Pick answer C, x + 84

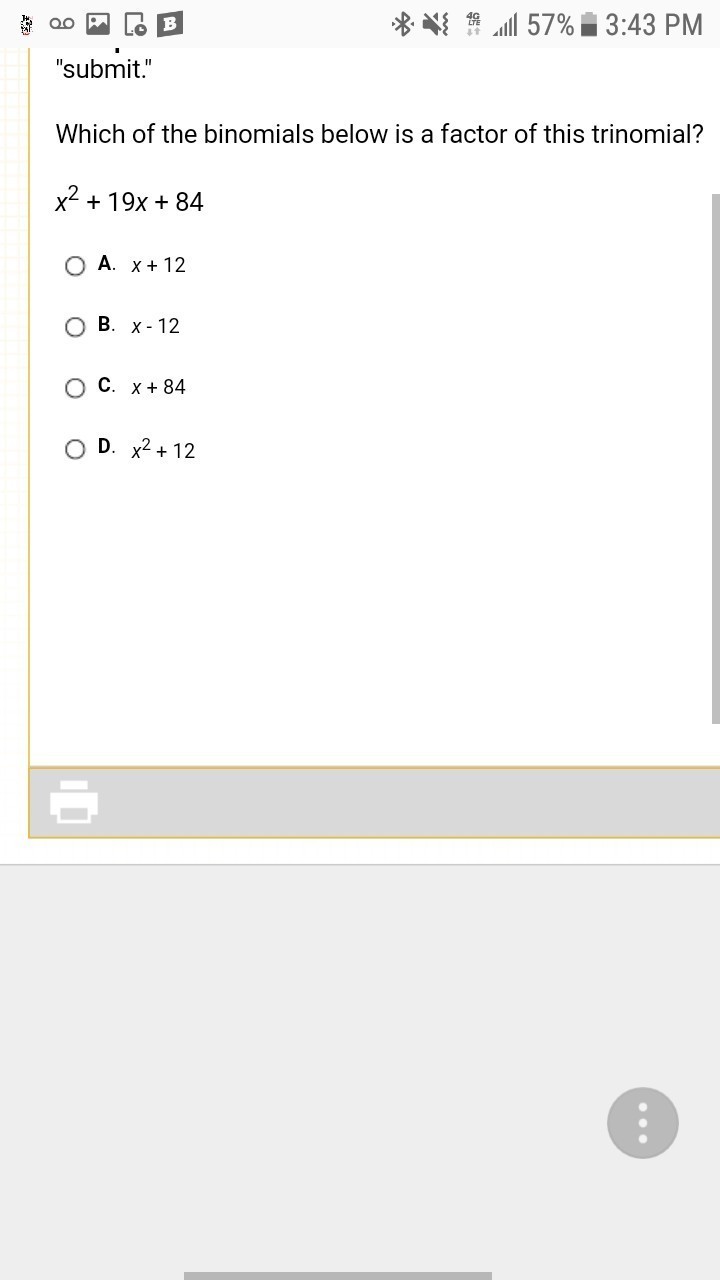pyautogui.click(x=75, y=388)
